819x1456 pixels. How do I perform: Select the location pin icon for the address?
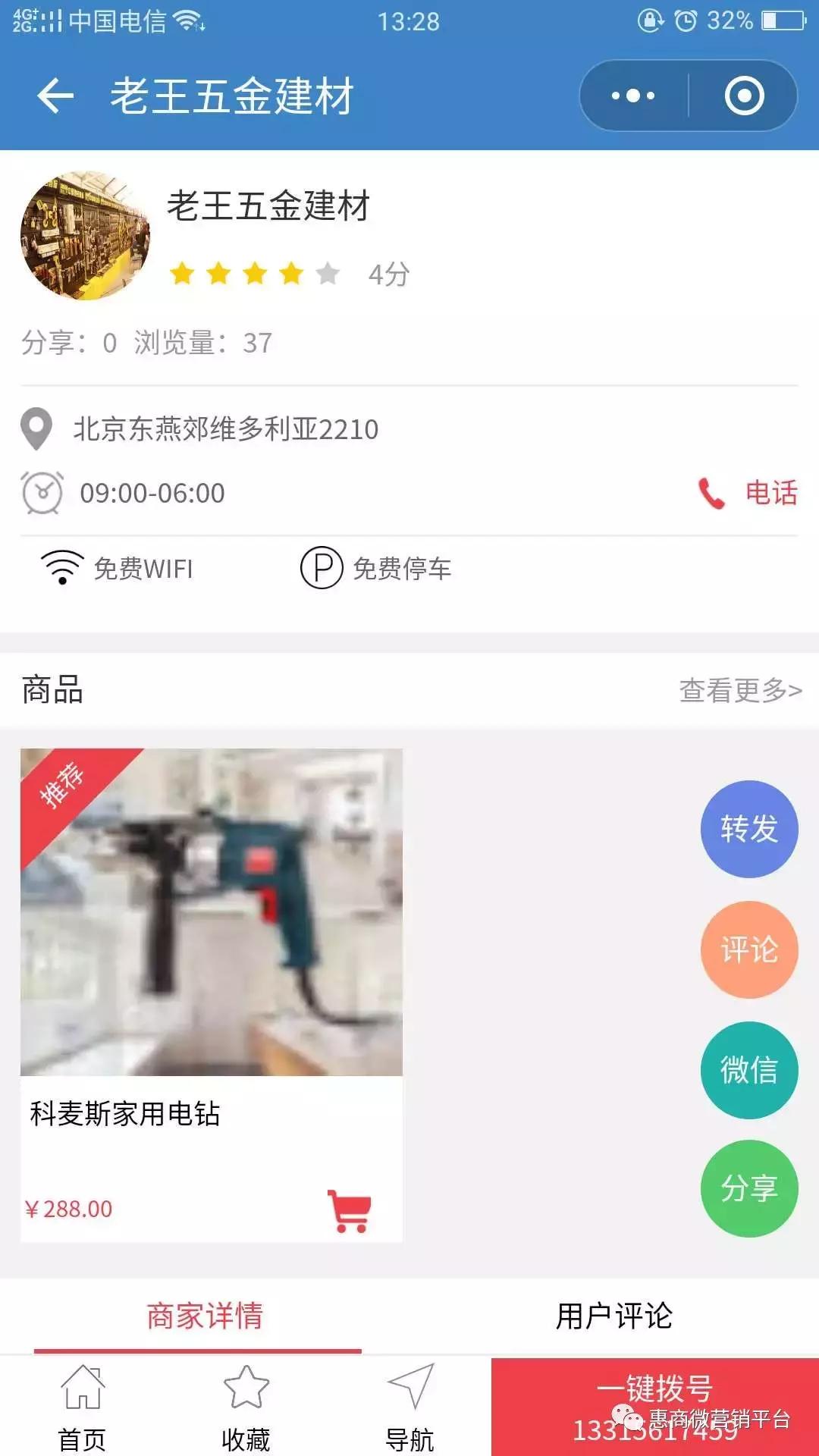[36, 428]
